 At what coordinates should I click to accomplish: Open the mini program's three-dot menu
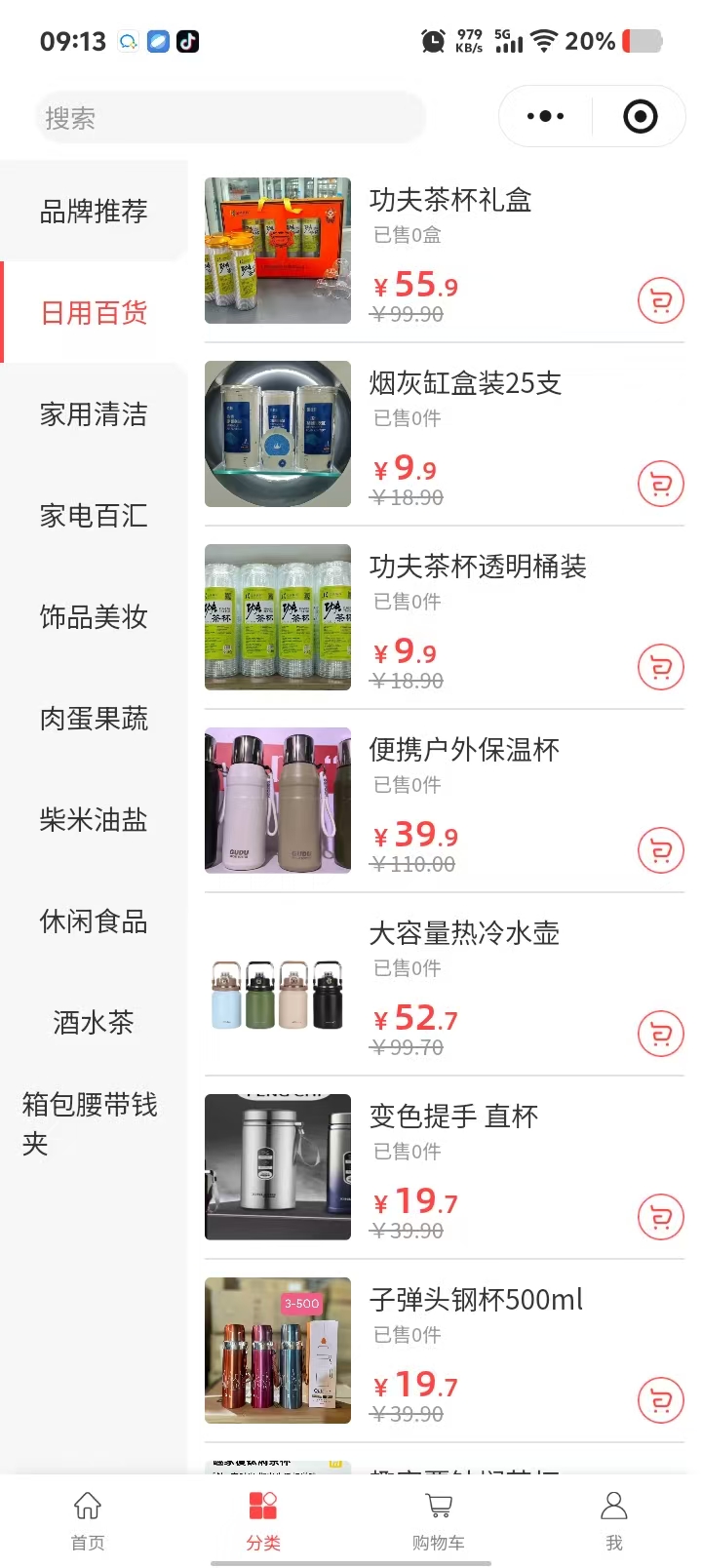click(x=545, y=117)
